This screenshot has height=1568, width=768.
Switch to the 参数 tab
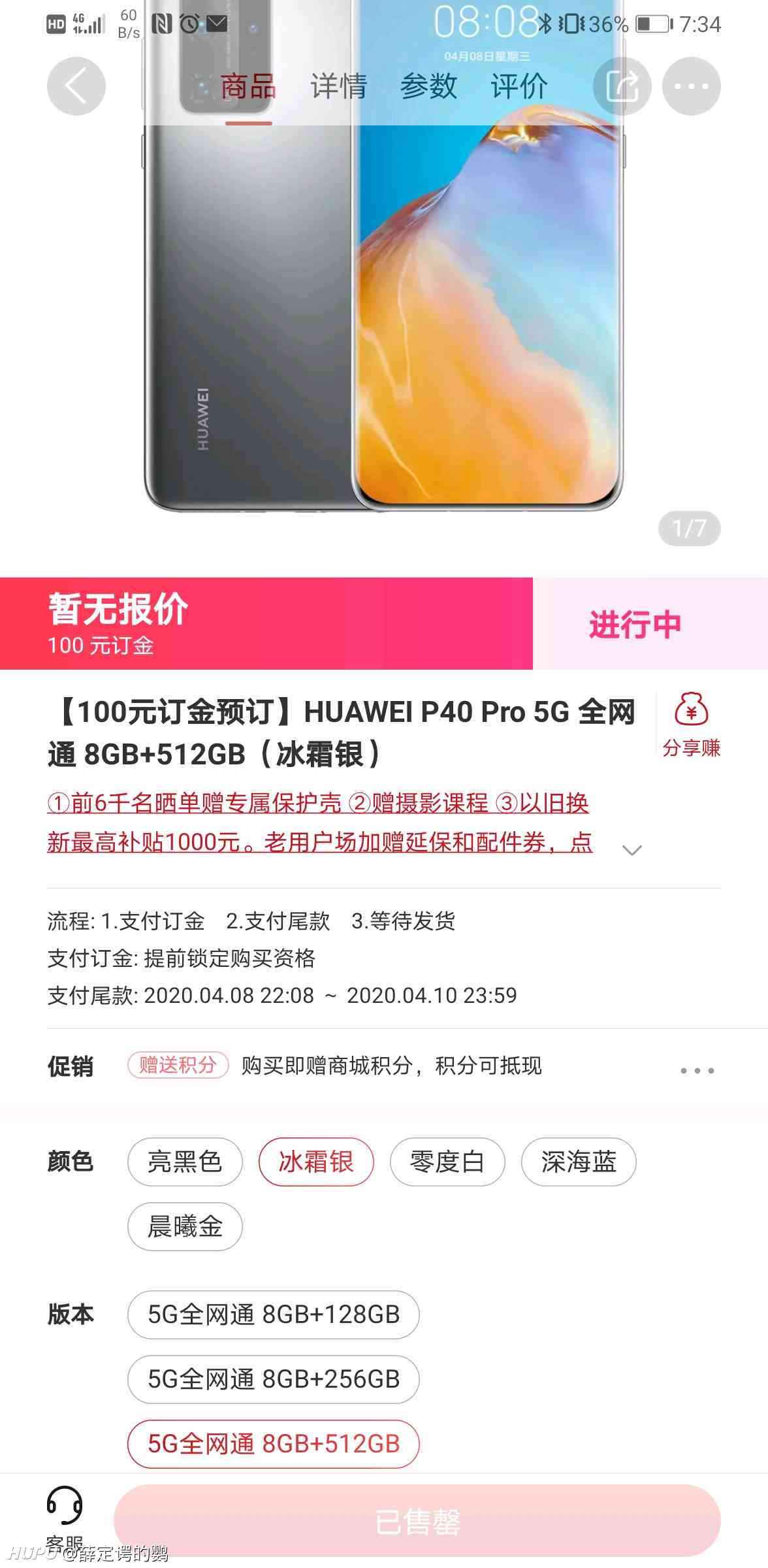click(x=428, y=86)
